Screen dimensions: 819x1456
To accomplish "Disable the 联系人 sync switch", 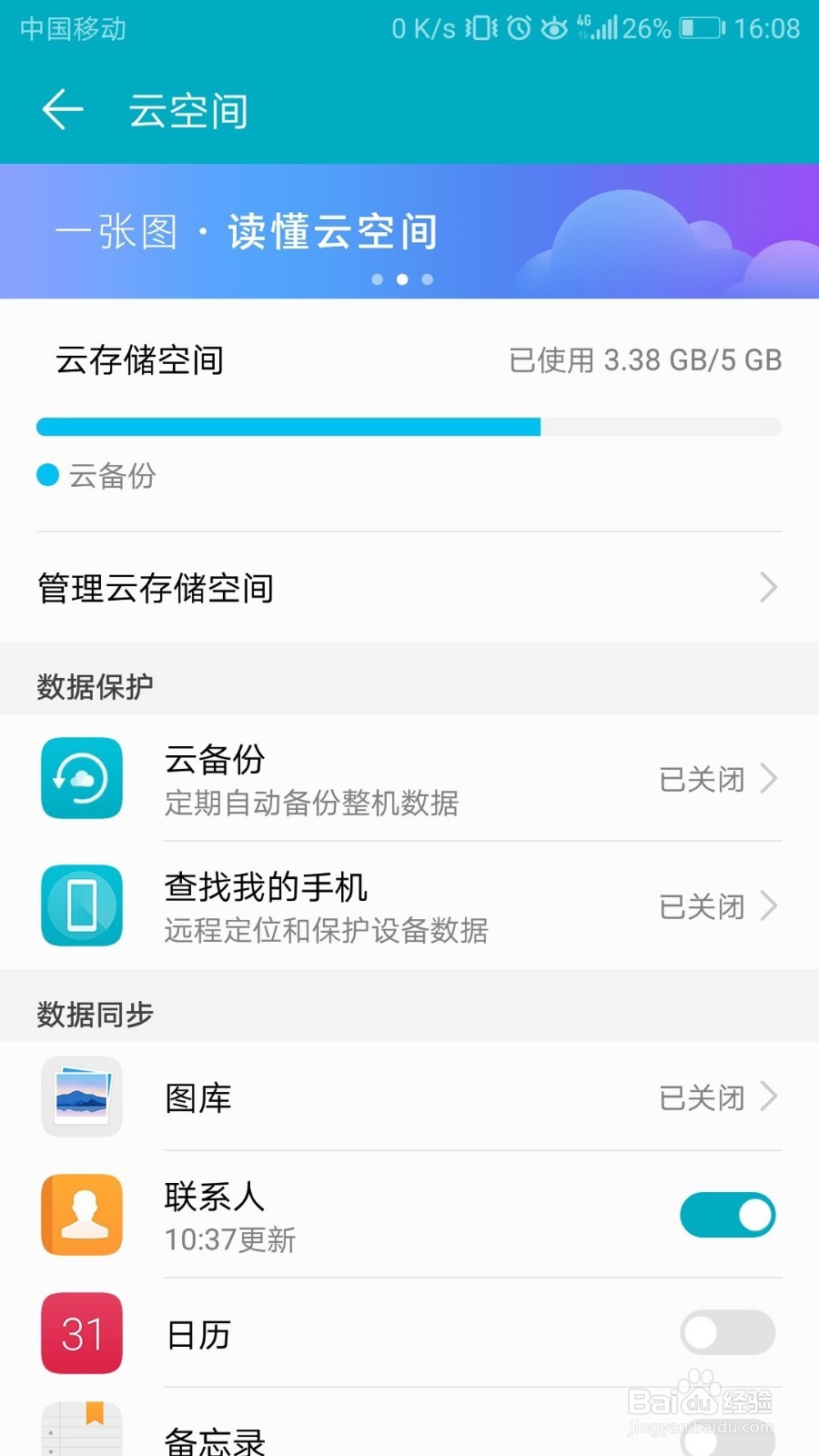I will [727, 1215].
